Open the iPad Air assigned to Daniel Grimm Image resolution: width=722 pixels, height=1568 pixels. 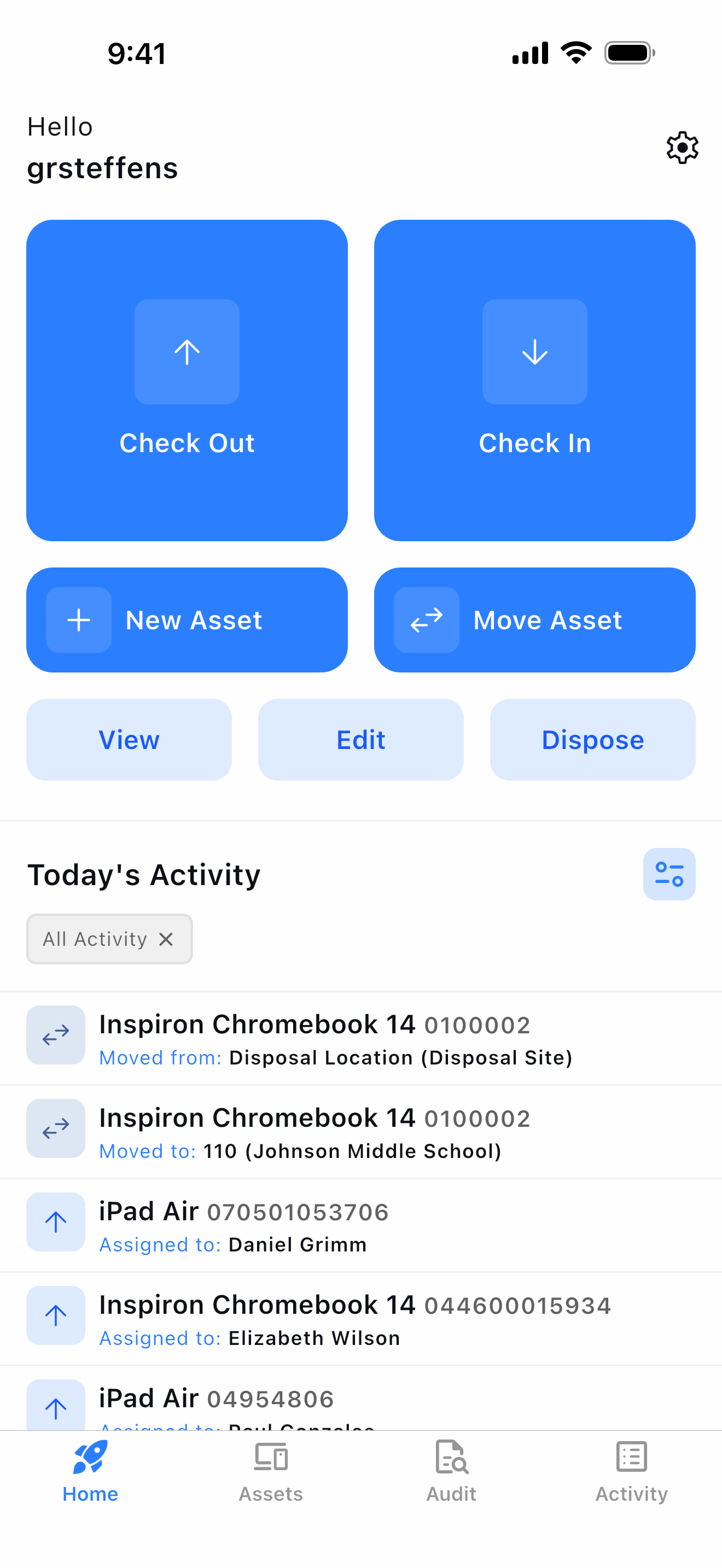coord(361,1225)
